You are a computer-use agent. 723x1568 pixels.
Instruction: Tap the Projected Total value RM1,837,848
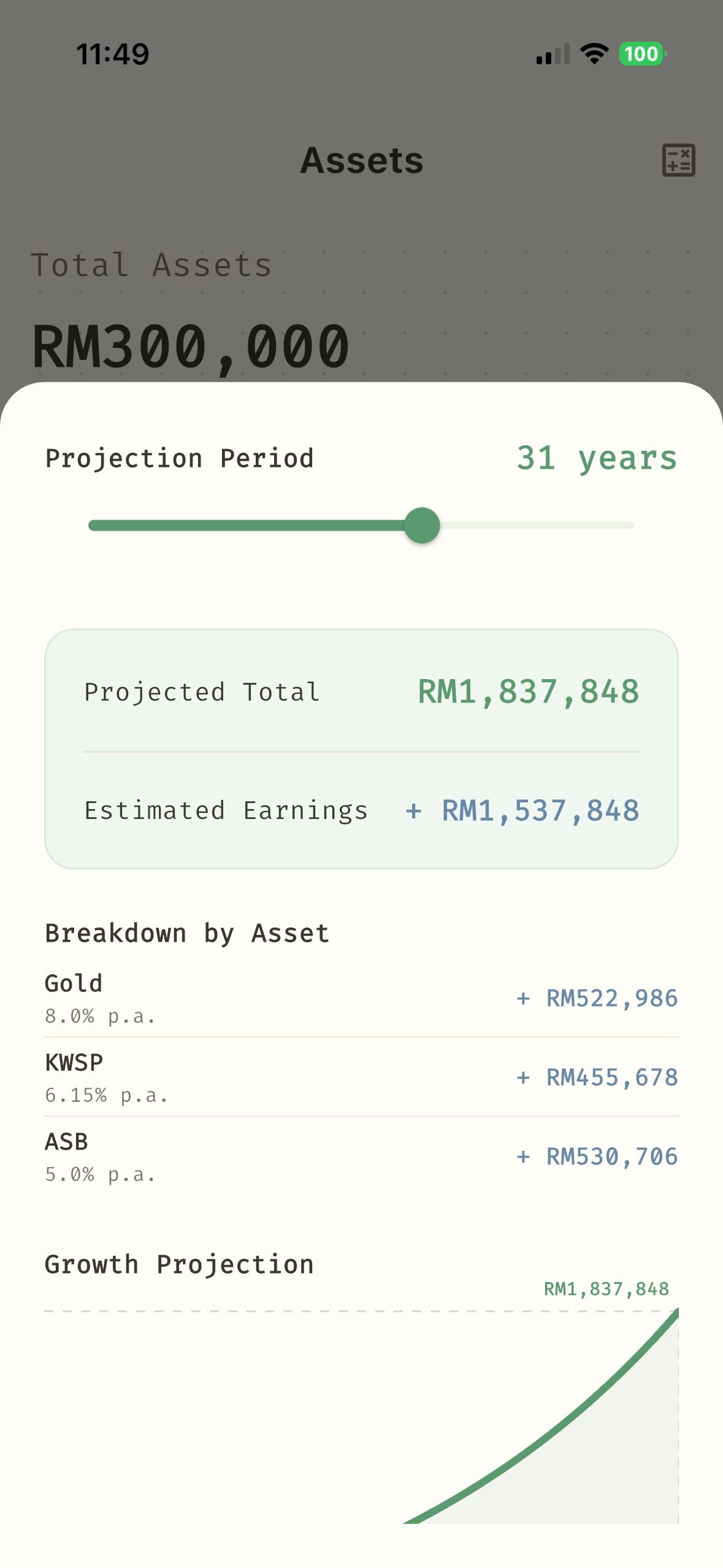(x=527, y=691)
